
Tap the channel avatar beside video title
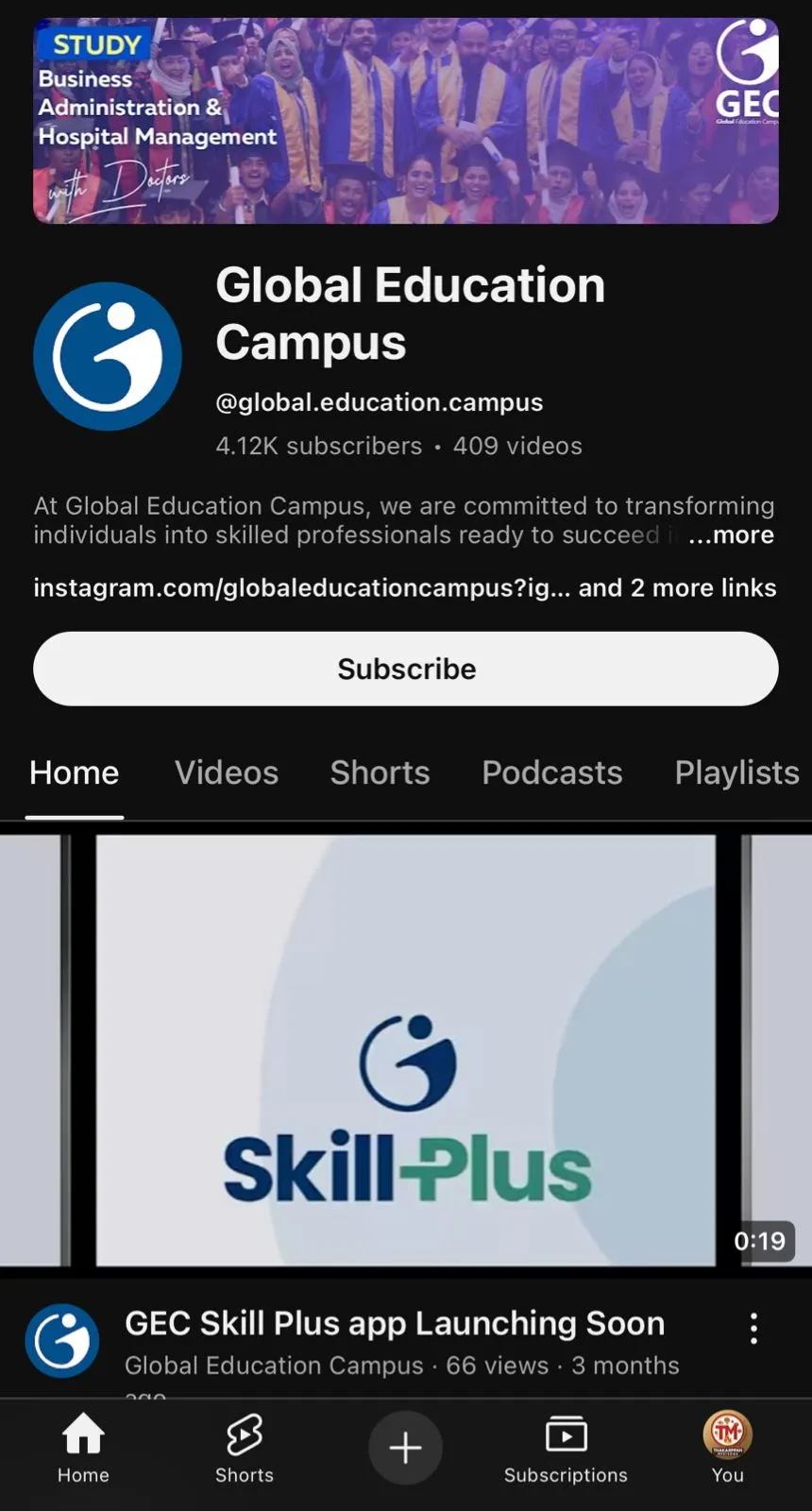pos(62,1341)
